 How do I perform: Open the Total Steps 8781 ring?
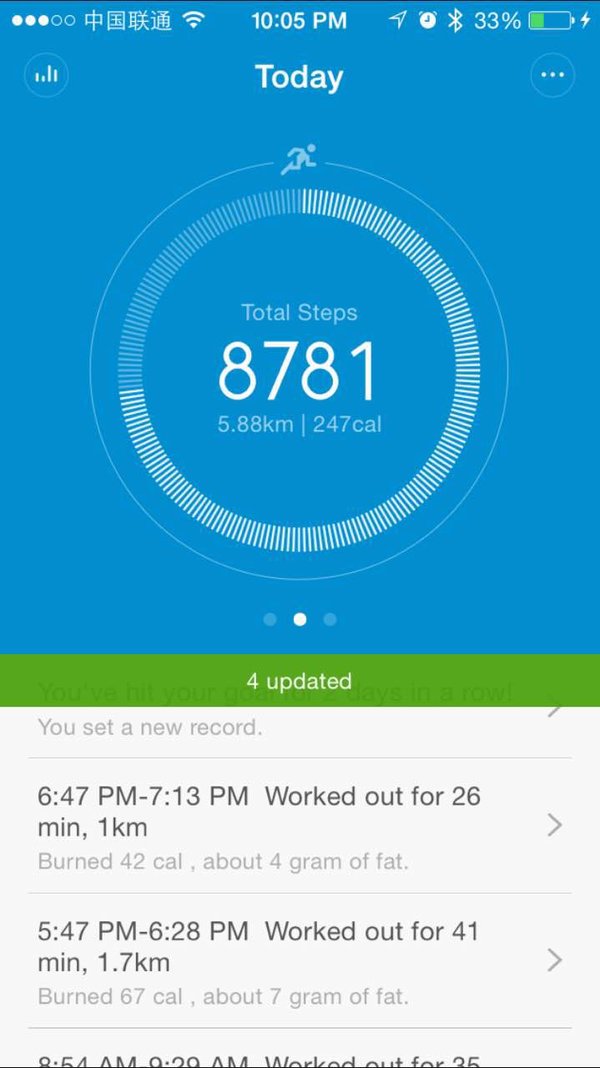point(299,370)
